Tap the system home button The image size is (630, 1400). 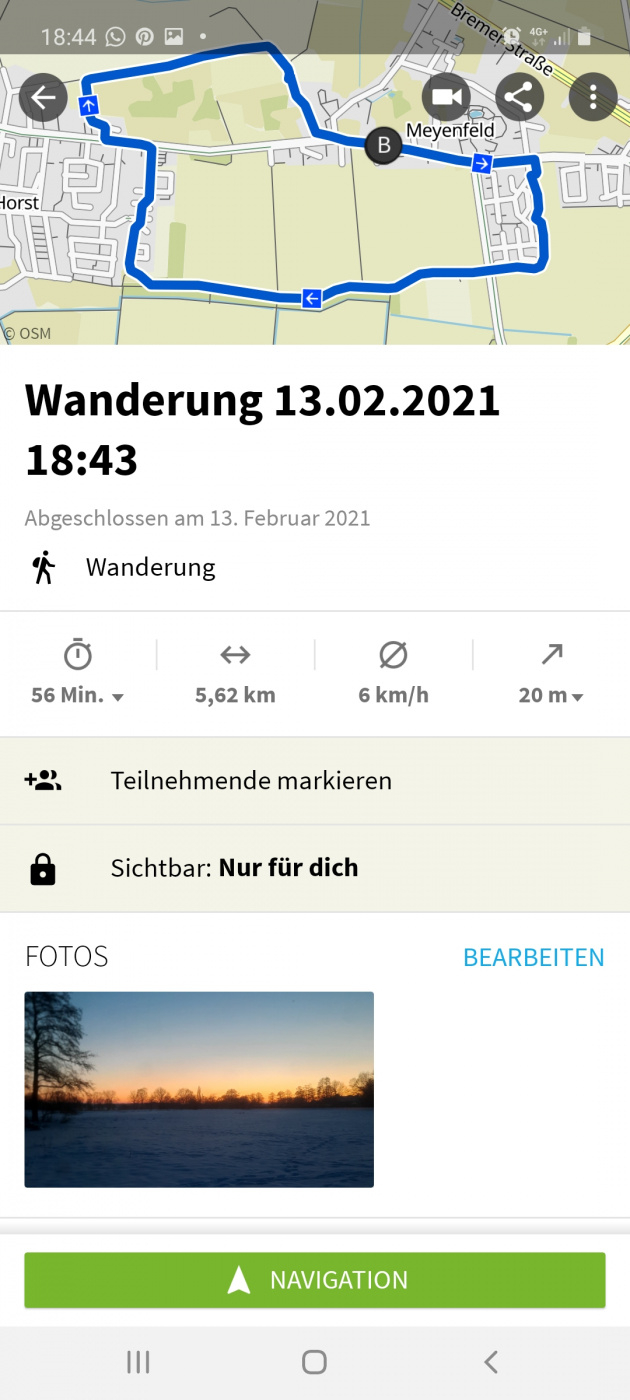click(x=314, y=1361)
